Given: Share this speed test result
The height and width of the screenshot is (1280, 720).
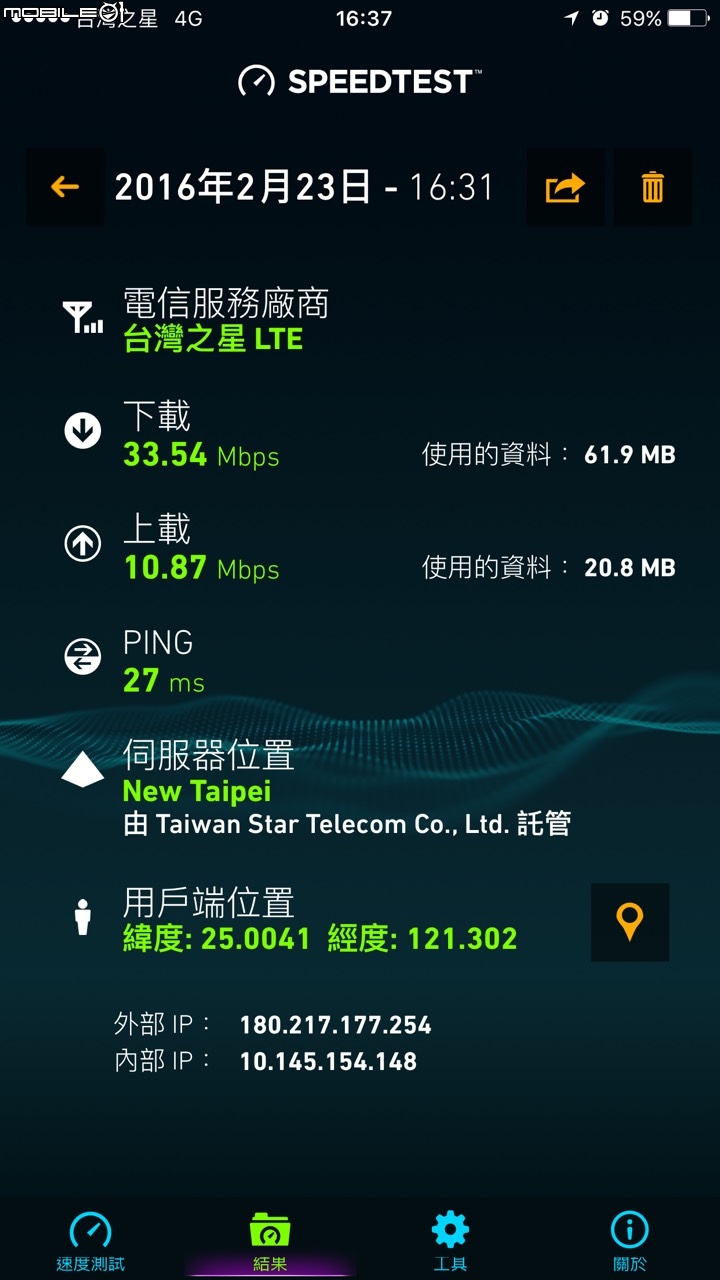Looking at the screenshot, I should click(x=565, y=187).
